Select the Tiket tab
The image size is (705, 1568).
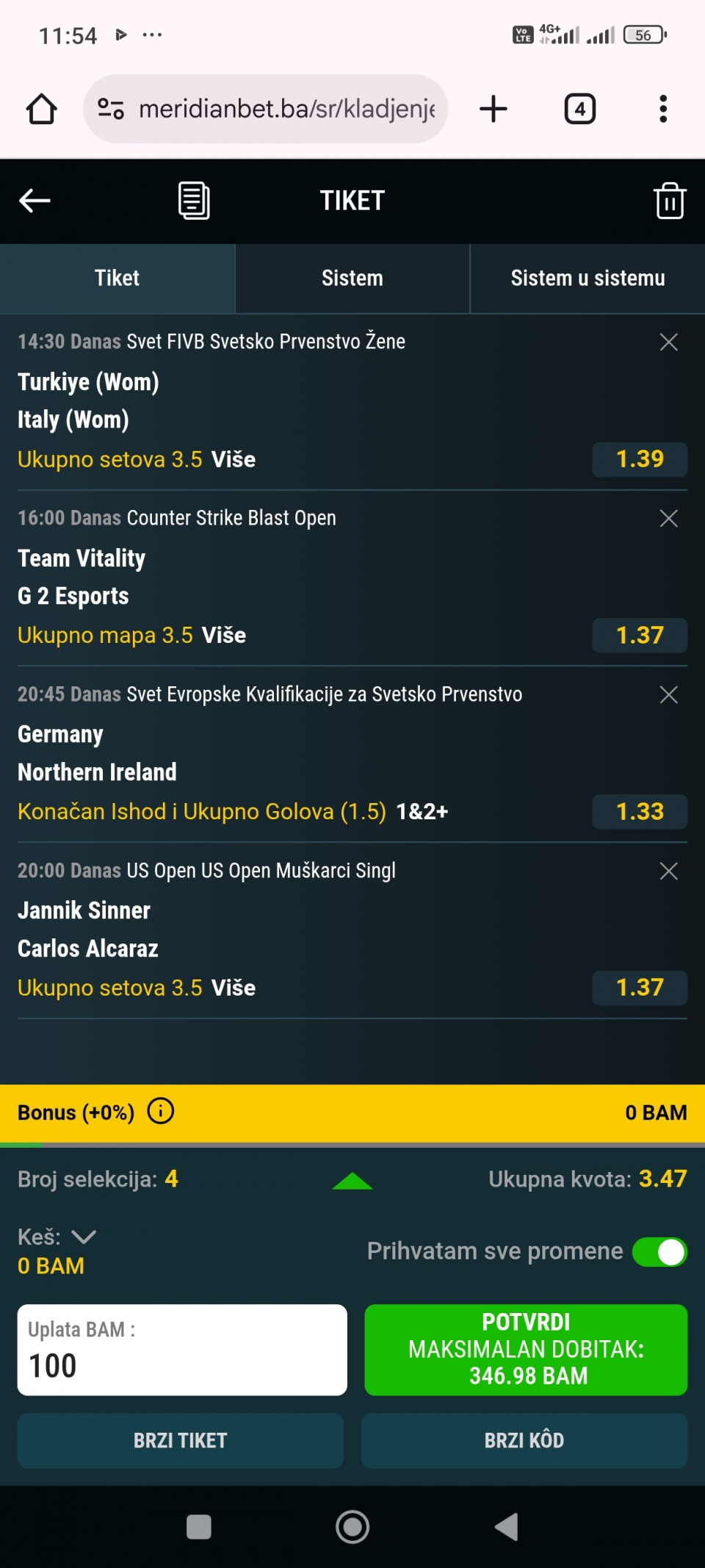117,278
